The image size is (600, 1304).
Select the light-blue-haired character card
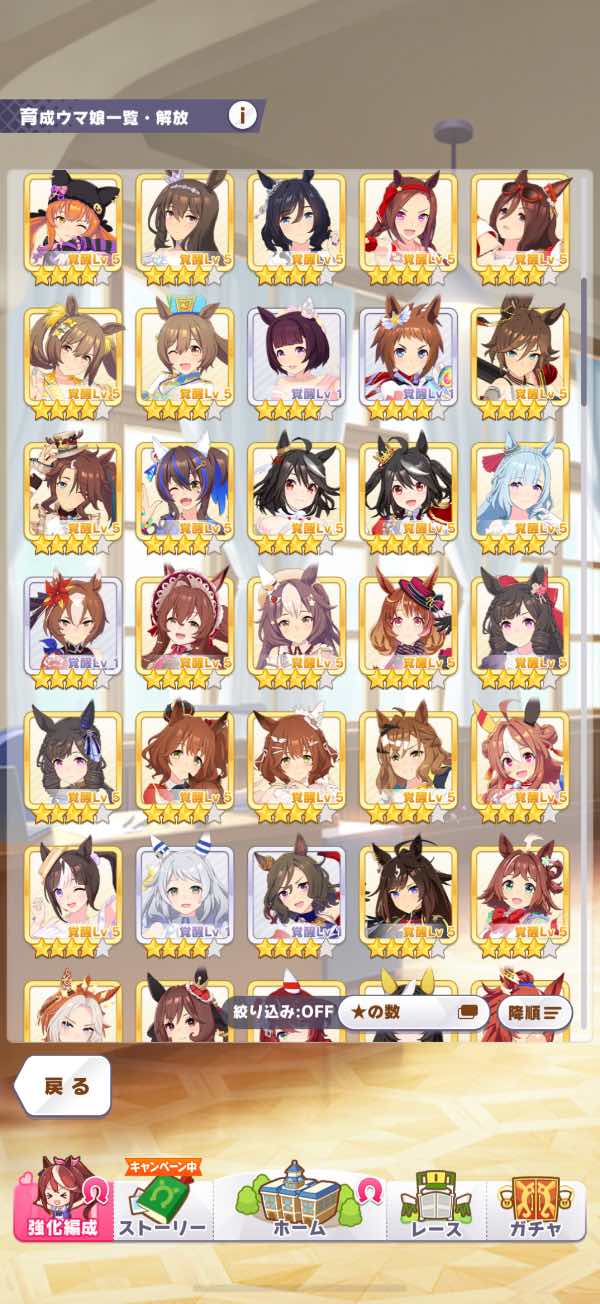[x=519, y=494]
